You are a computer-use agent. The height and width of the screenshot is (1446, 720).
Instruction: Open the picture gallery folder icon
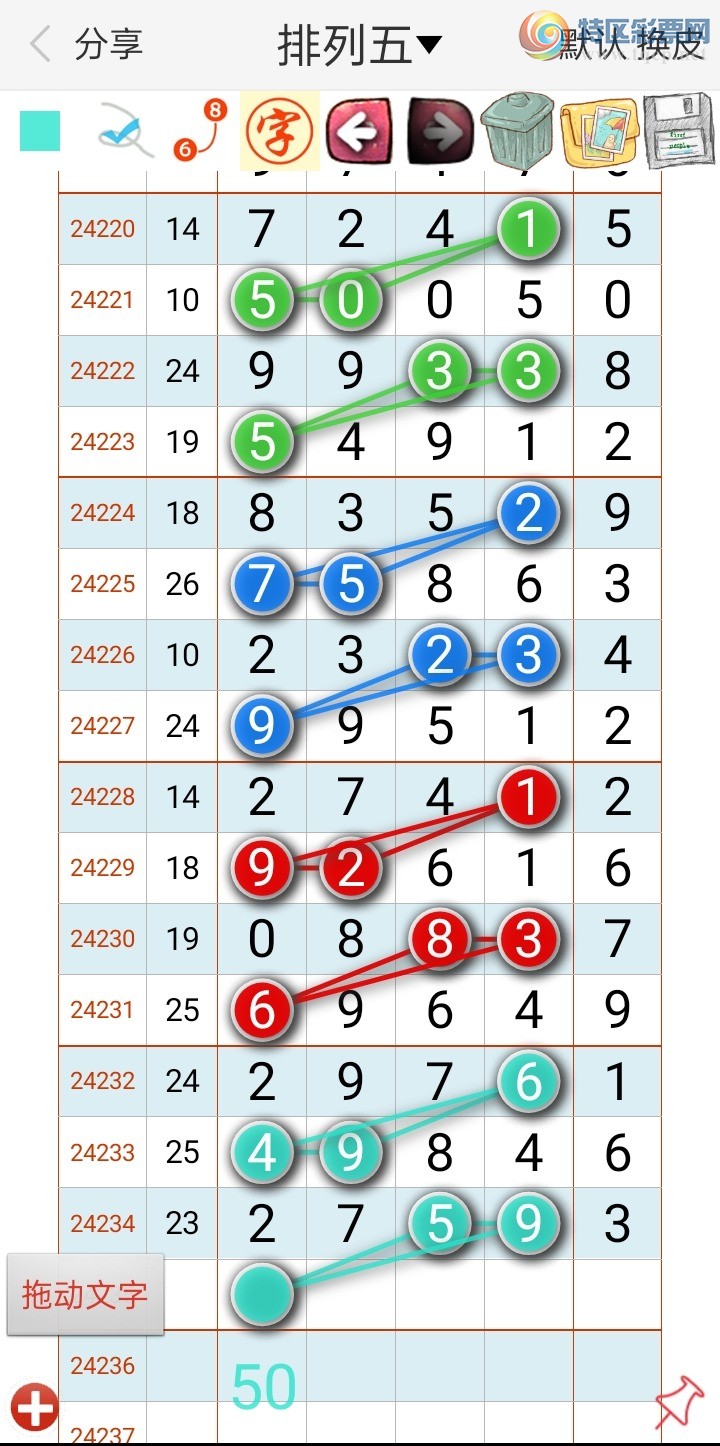(599, 131)
